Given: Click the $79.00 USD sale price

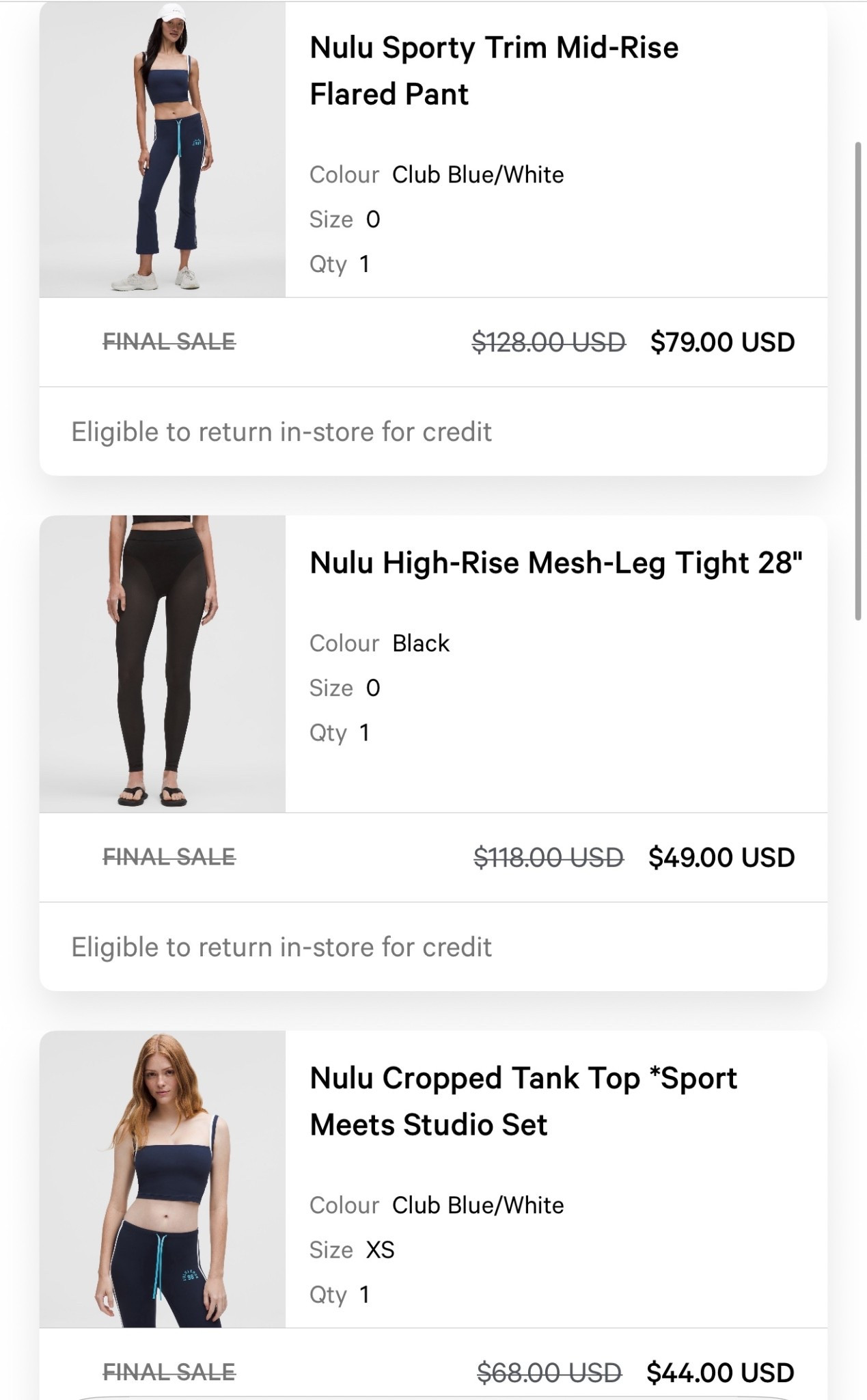Looking at the screenshot, I should pos(721,342).
